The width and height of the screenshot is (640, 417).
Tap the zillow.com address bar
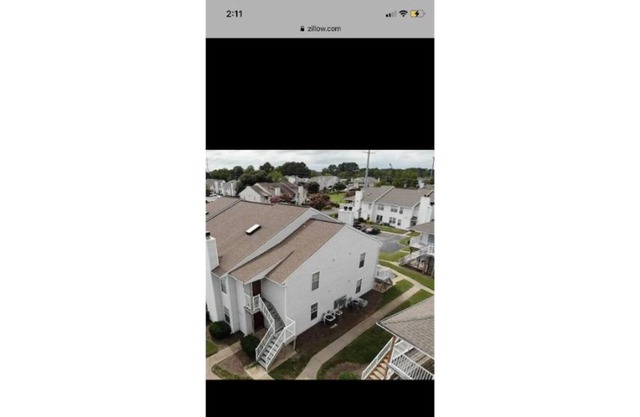click(x=320, y=29)
